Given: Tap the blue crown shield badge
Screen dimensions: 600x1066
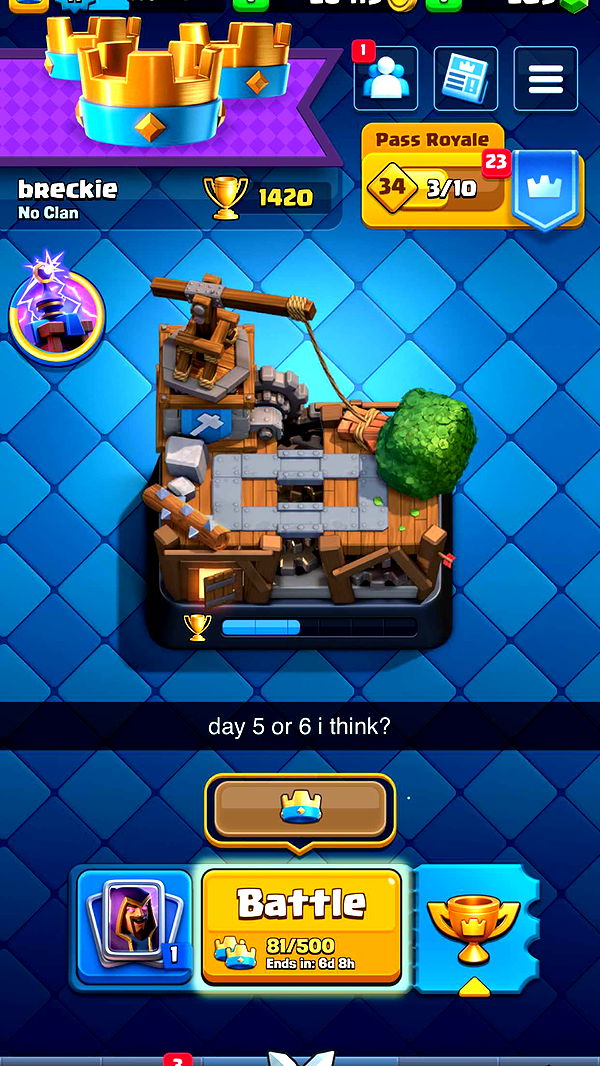Looking at the screenshot, I should pyautogui.click(x=546, y=189).
